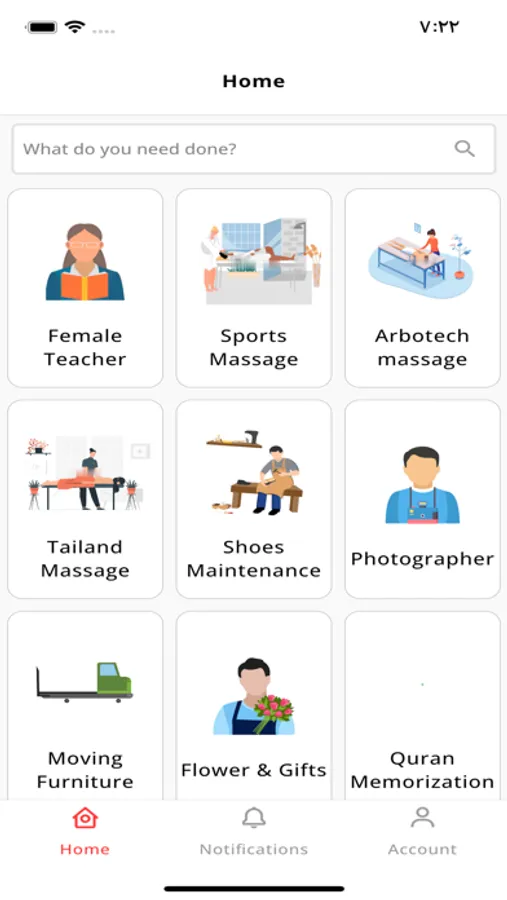Screen dimensions: 507x900
Task: Choose Flower & Gifts service
Action: click(254, 706)
